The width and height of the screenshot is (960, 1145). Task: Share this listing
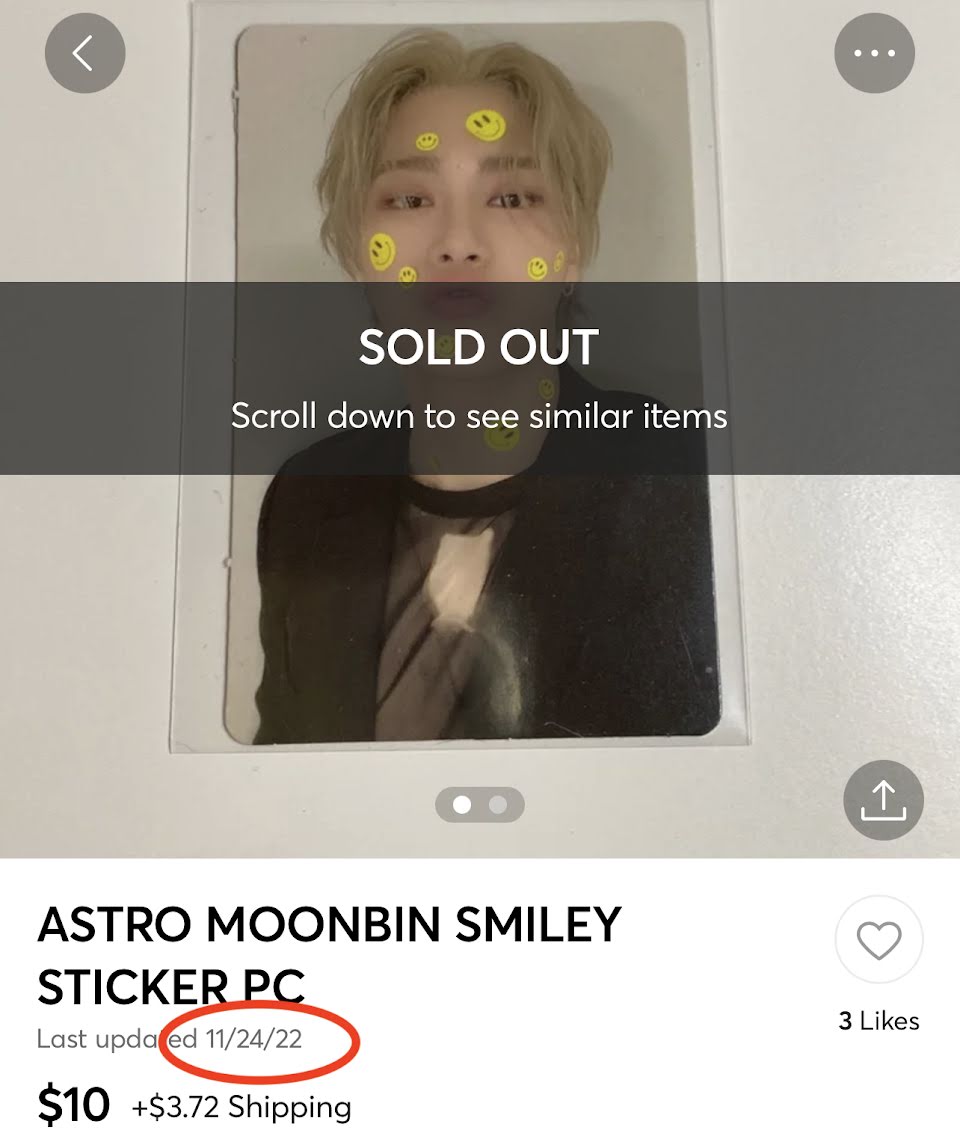coord(883,800)
